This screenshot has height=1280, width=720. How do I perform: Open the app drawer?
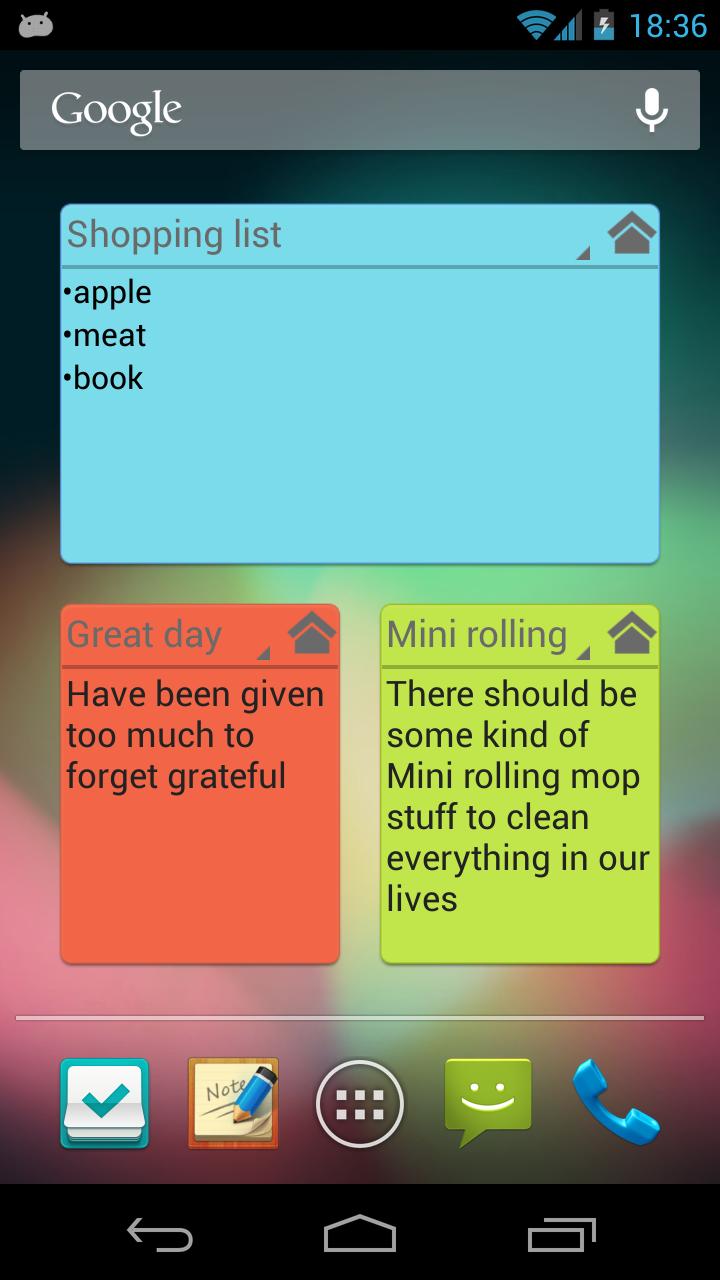(x=360, y=1104)
